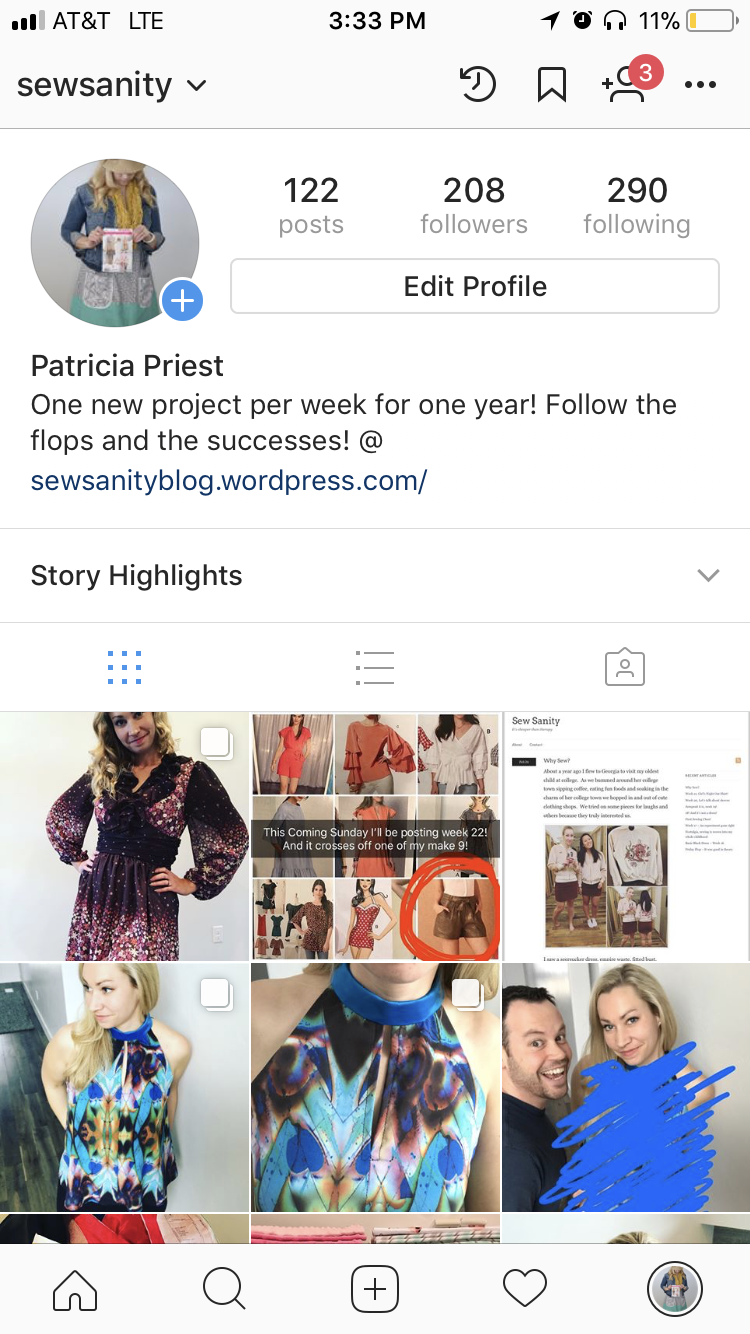Expand Story Highlights section
This screenshot has height=1334, width=750.
[x=708, y=575]
